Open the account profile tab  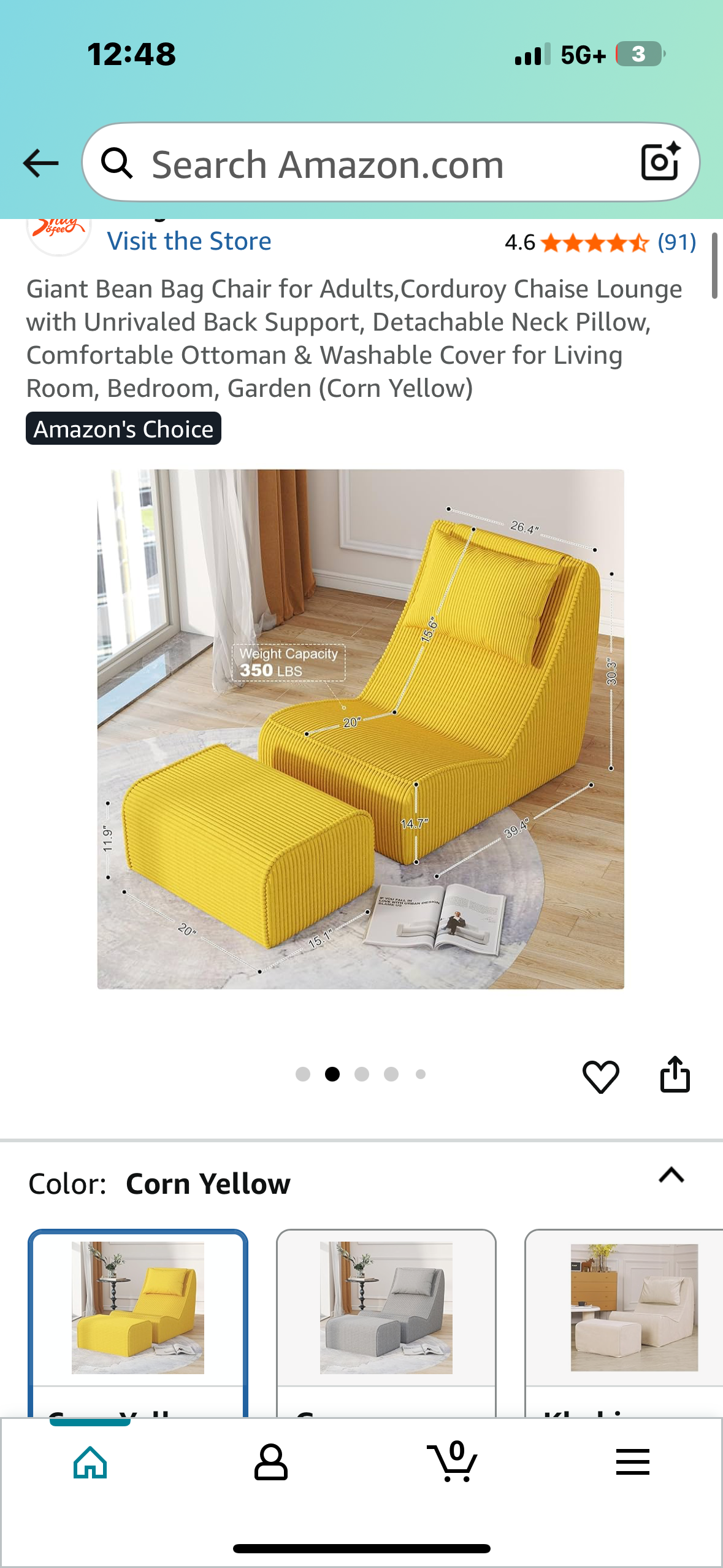270,1462
